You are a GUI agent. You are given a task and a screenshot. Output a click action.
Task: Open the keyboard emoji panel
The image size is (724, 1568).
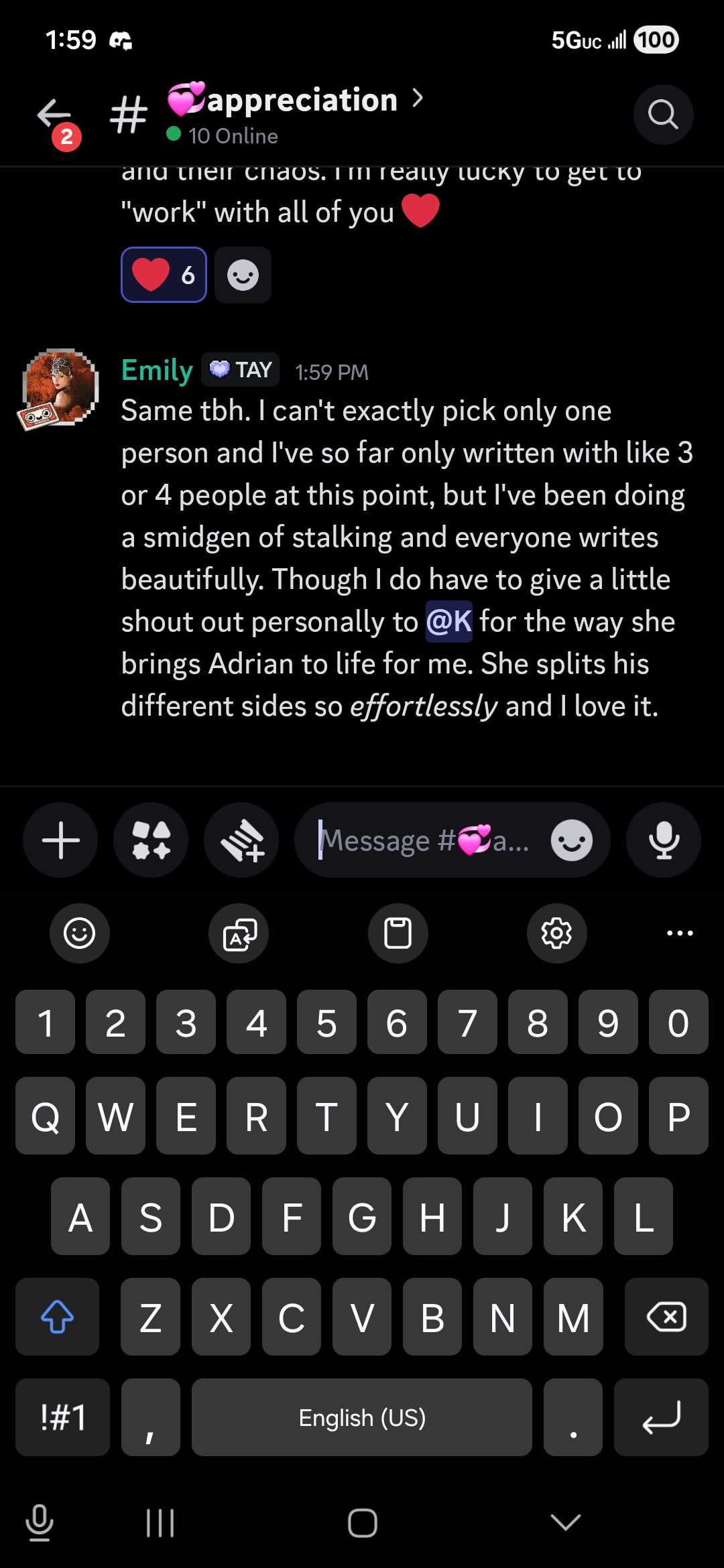click(79, 933)
